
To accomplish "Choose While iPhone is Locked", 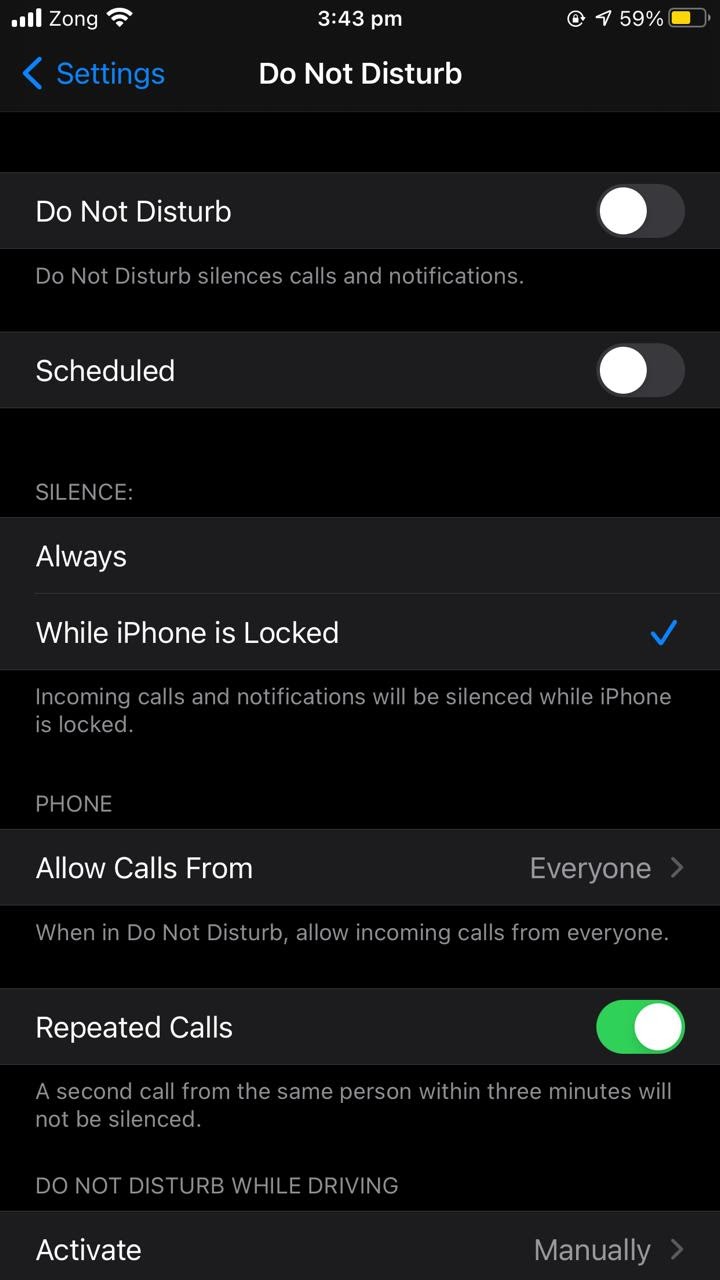I will (360, 633).
